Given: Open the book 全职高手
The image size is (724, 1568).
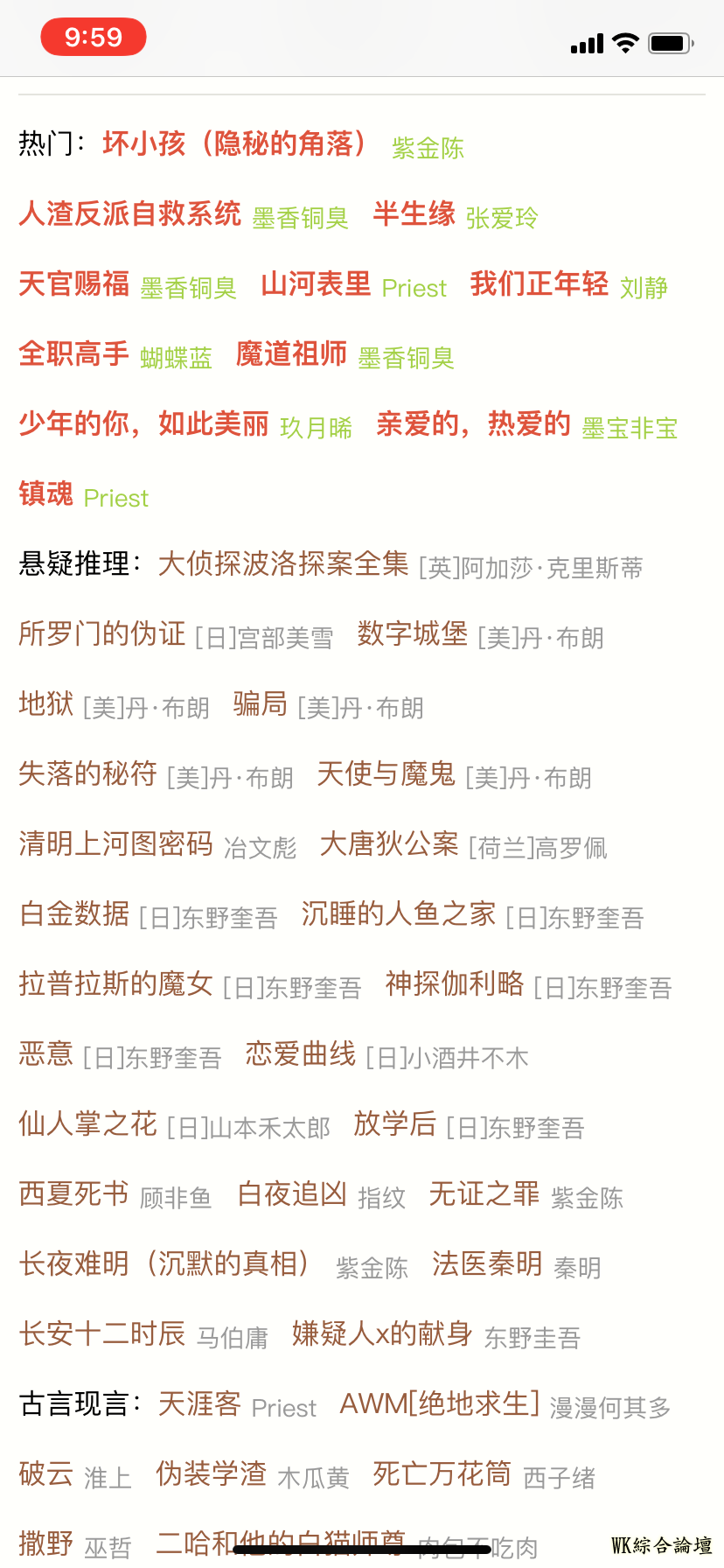Looking at the screenshot, I should tap(73, 353).
